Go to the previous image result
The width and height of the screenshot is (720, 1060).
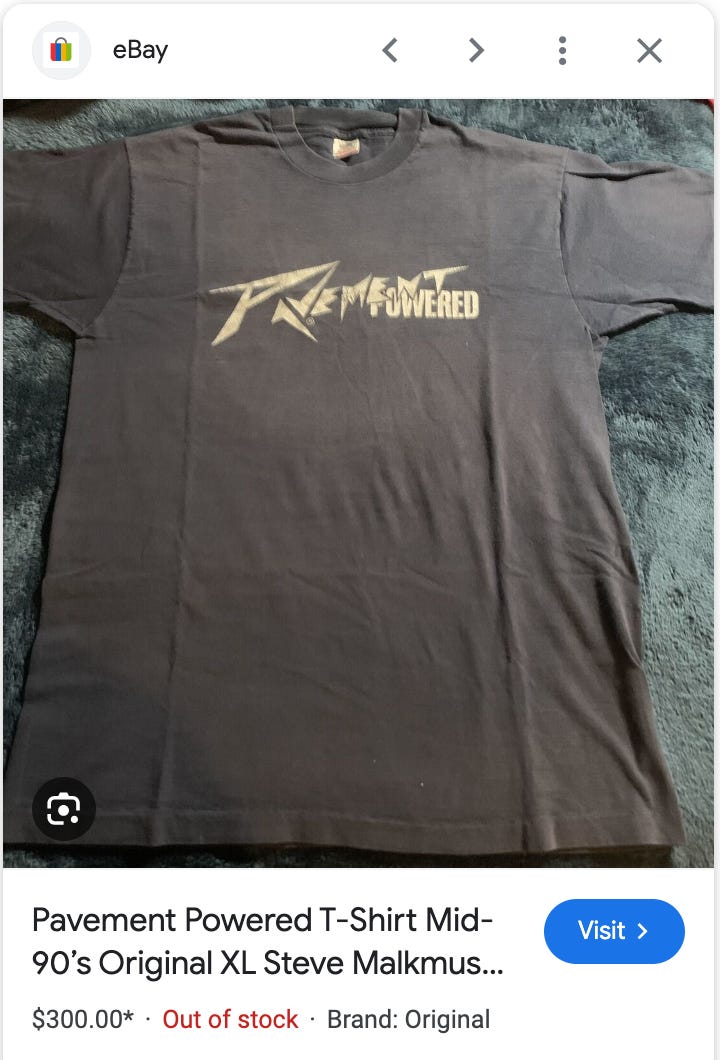coord(391,50)
